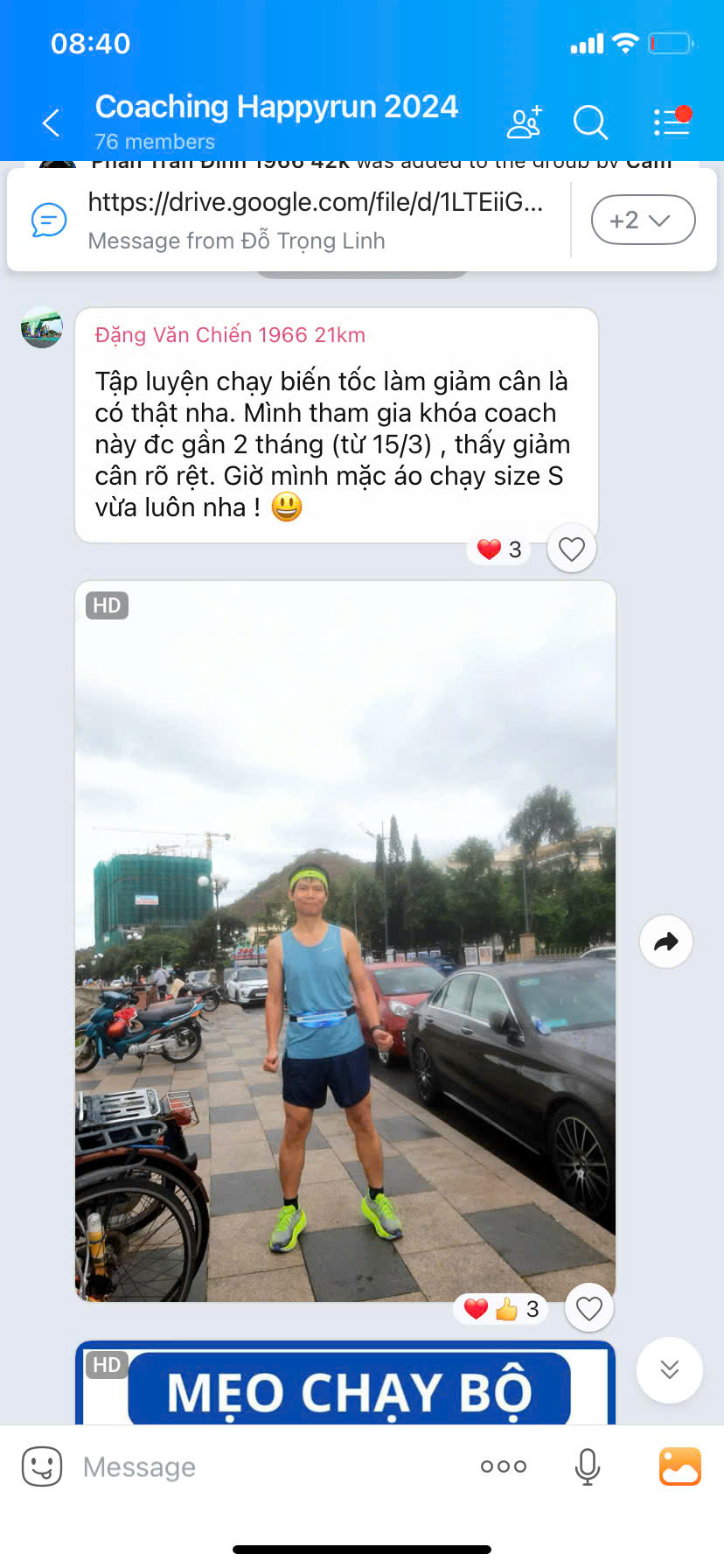Open the sticker smiley icon
The image size is (724, 1568).
pos(42,1466)
